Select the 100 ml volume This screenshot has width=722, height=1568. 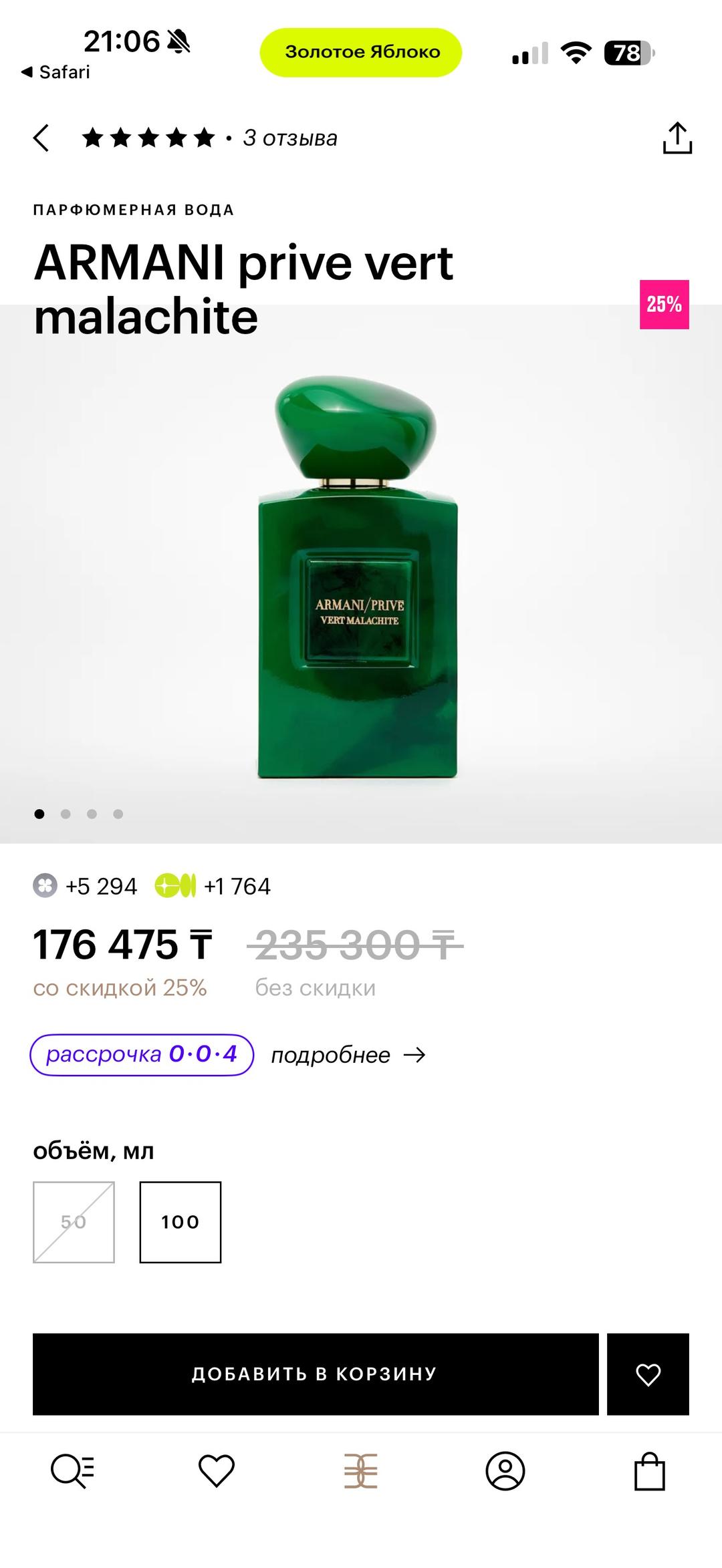click(180, 1222)
